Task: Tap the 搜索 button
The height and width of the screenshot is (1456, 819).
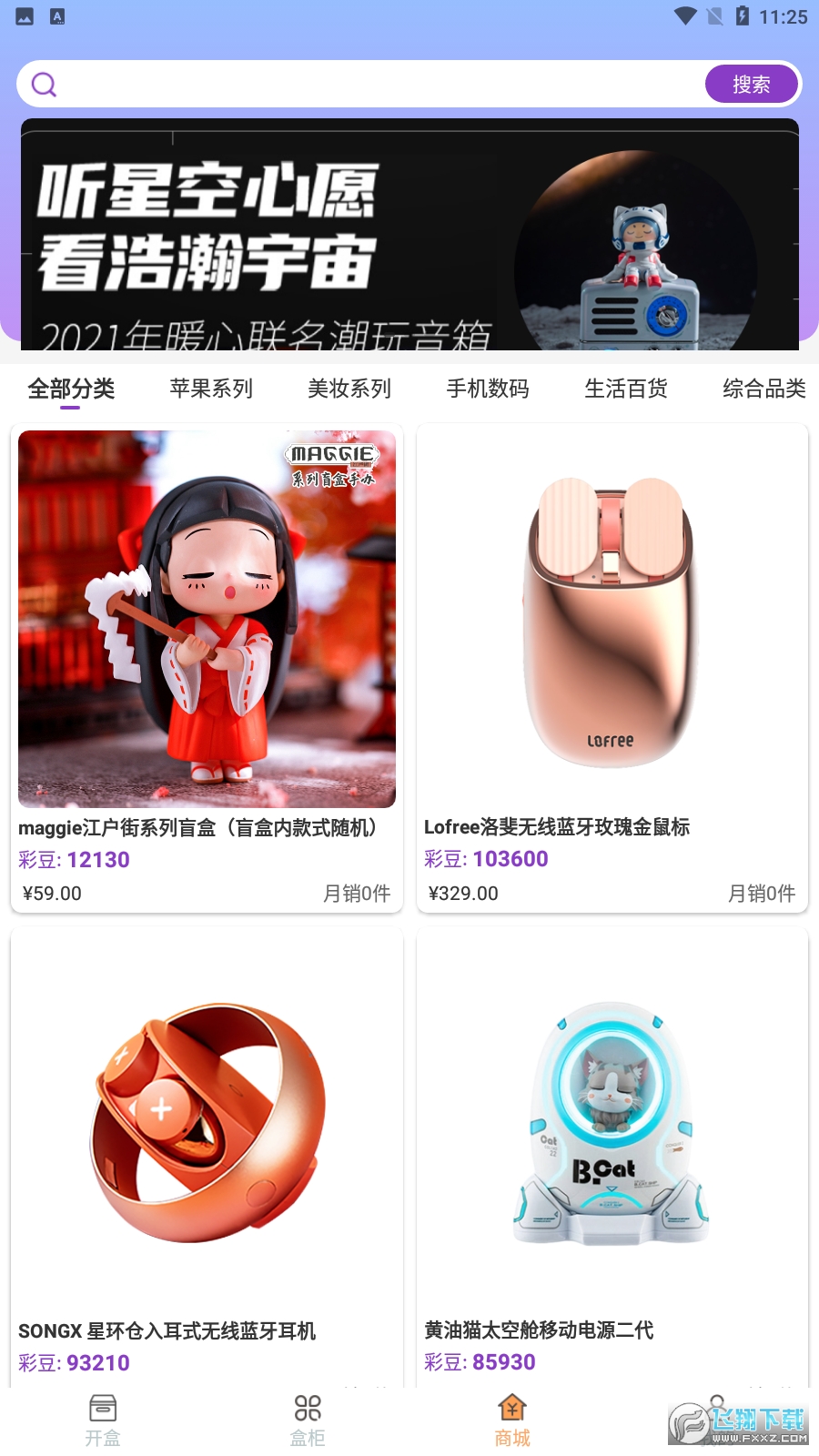Action: [x=751, y=85]
